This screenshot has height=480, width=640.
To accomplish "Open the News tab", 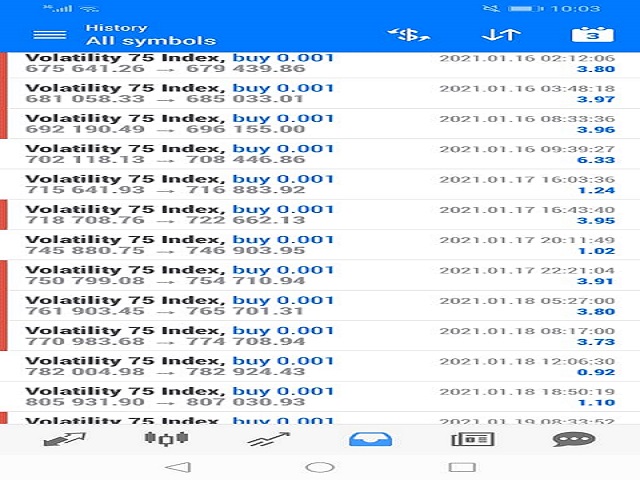I will click(x=473, y=440).
